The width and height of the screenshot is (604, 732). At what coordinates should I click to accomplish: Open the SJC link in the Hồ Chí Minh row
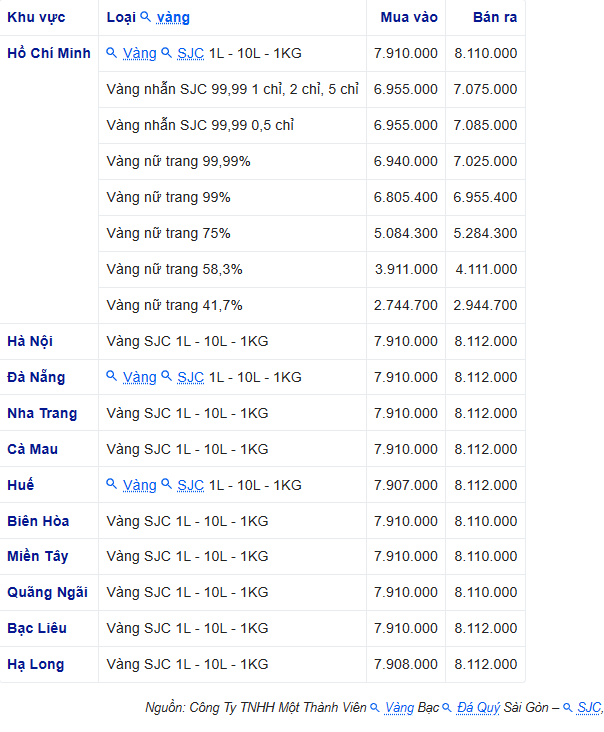point(190,53)
